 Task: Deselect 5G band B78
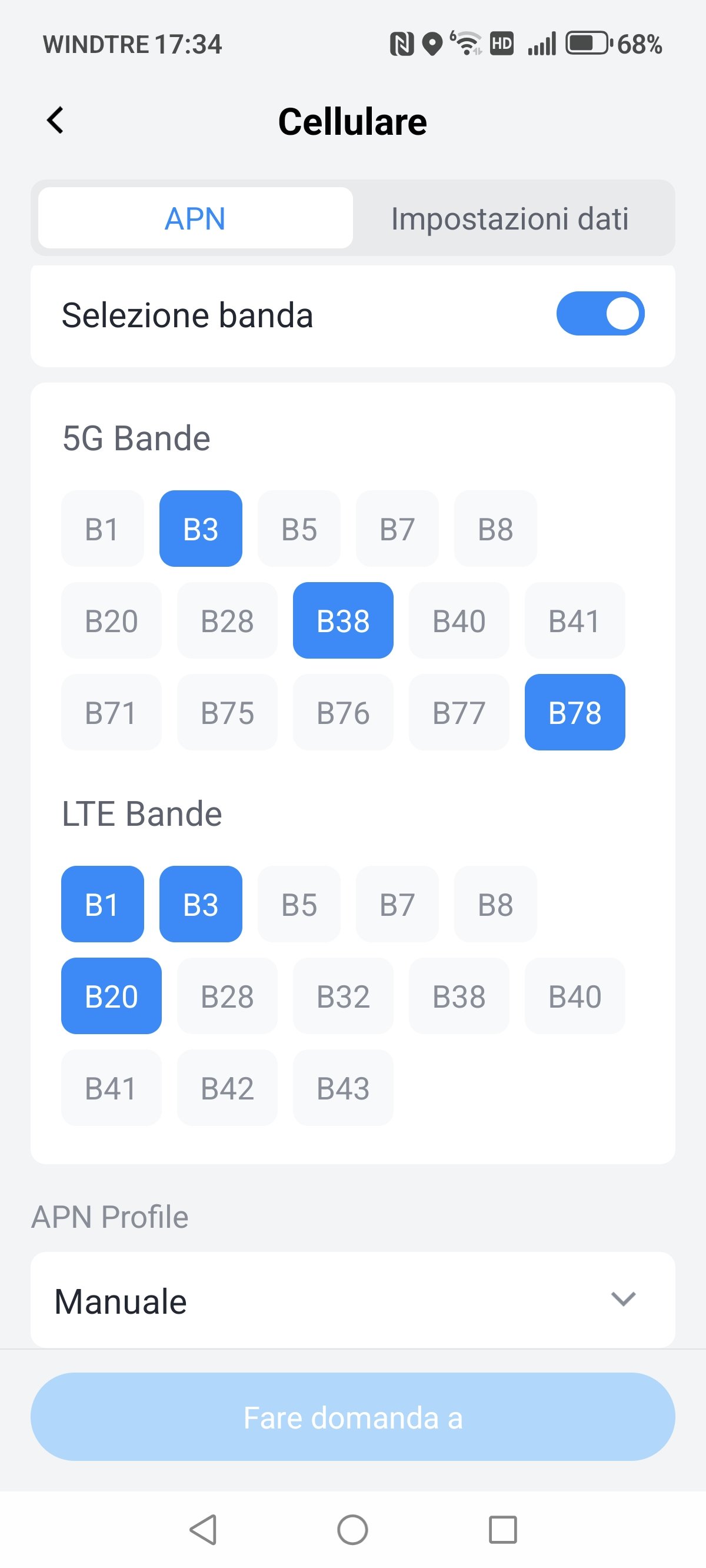tap(574, 713)
